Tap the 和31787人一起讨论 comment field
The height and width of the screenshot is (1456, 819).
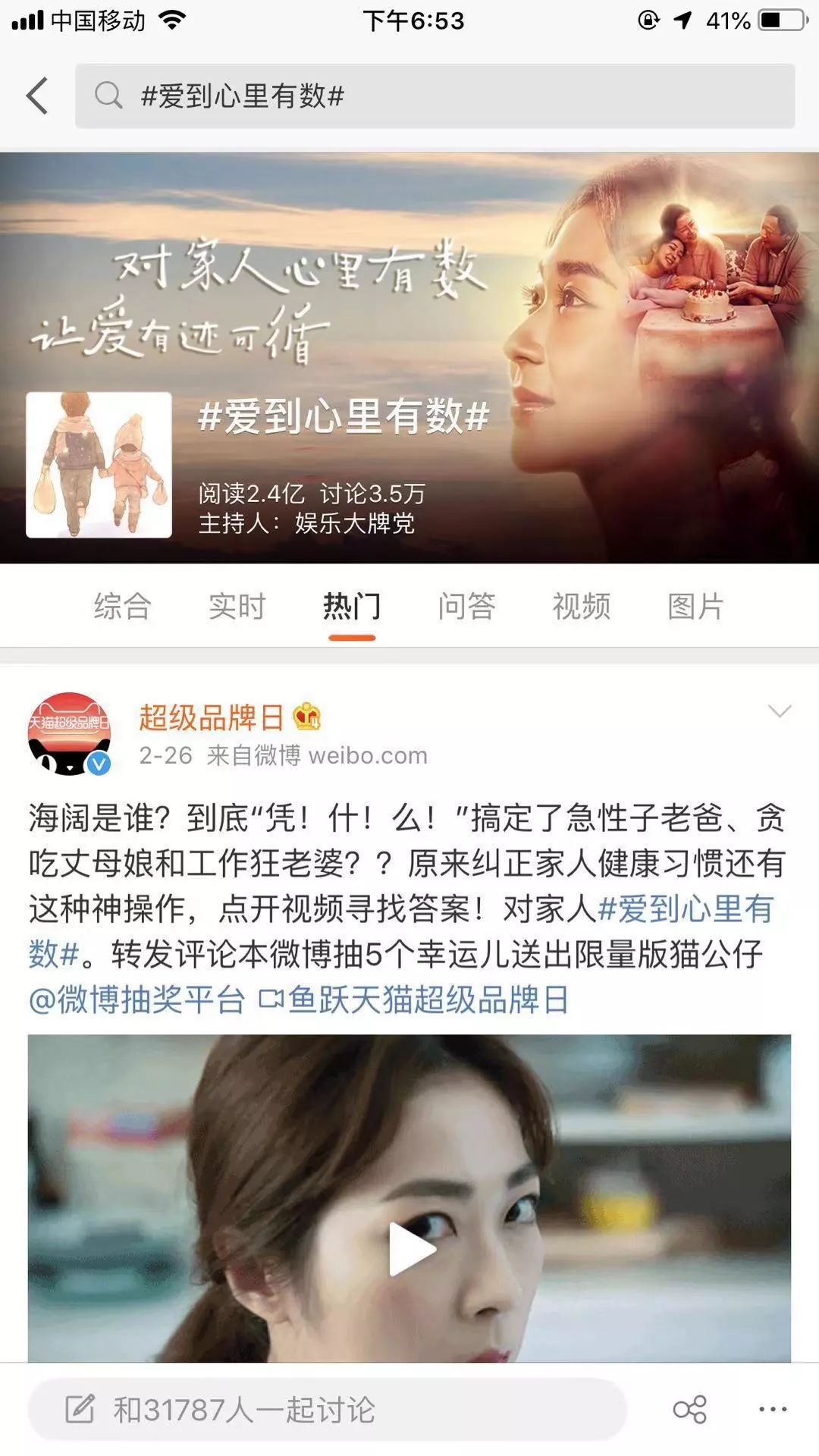[326, 1410]
